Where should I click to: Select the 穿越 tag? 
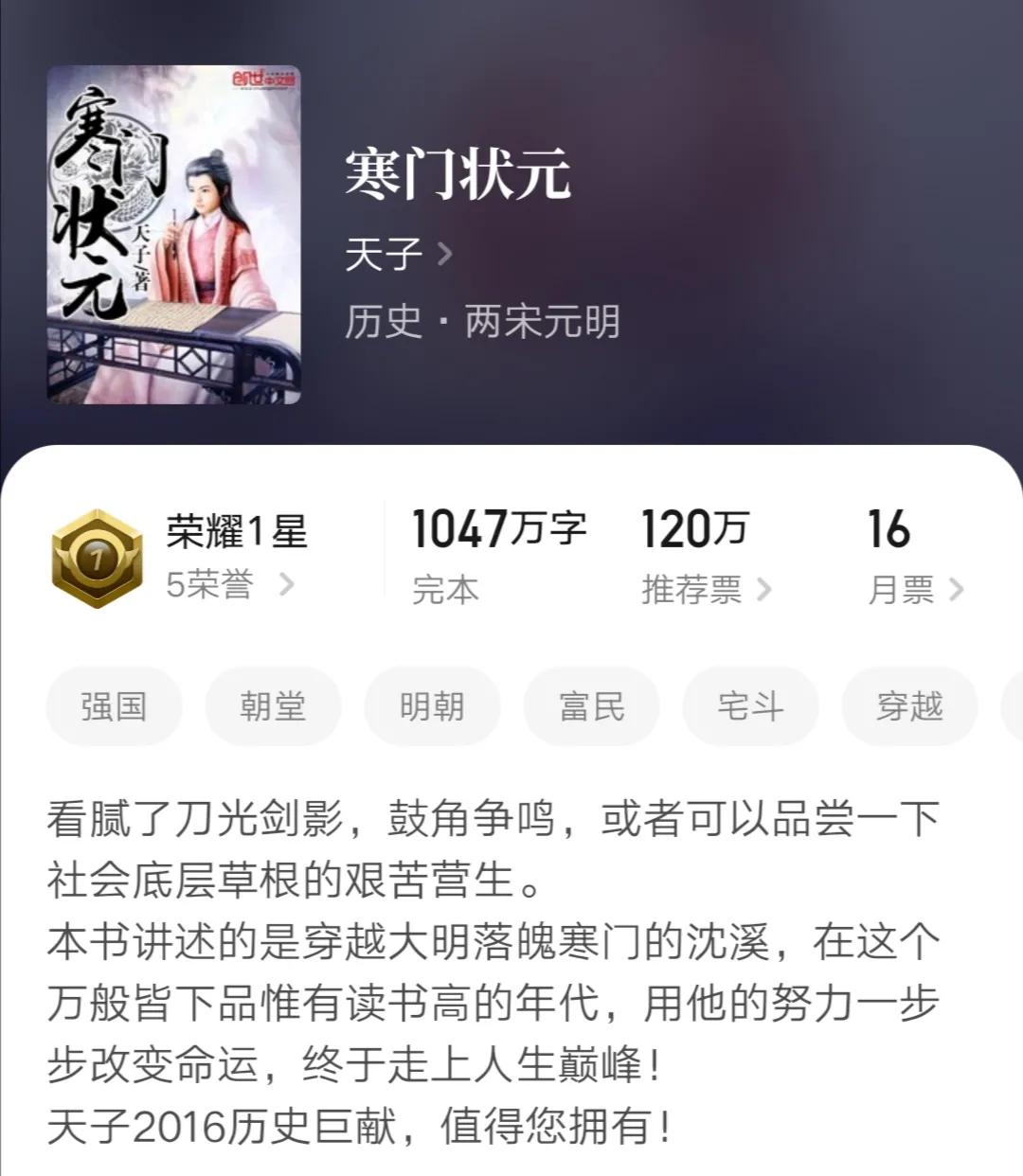click(910, 705)
